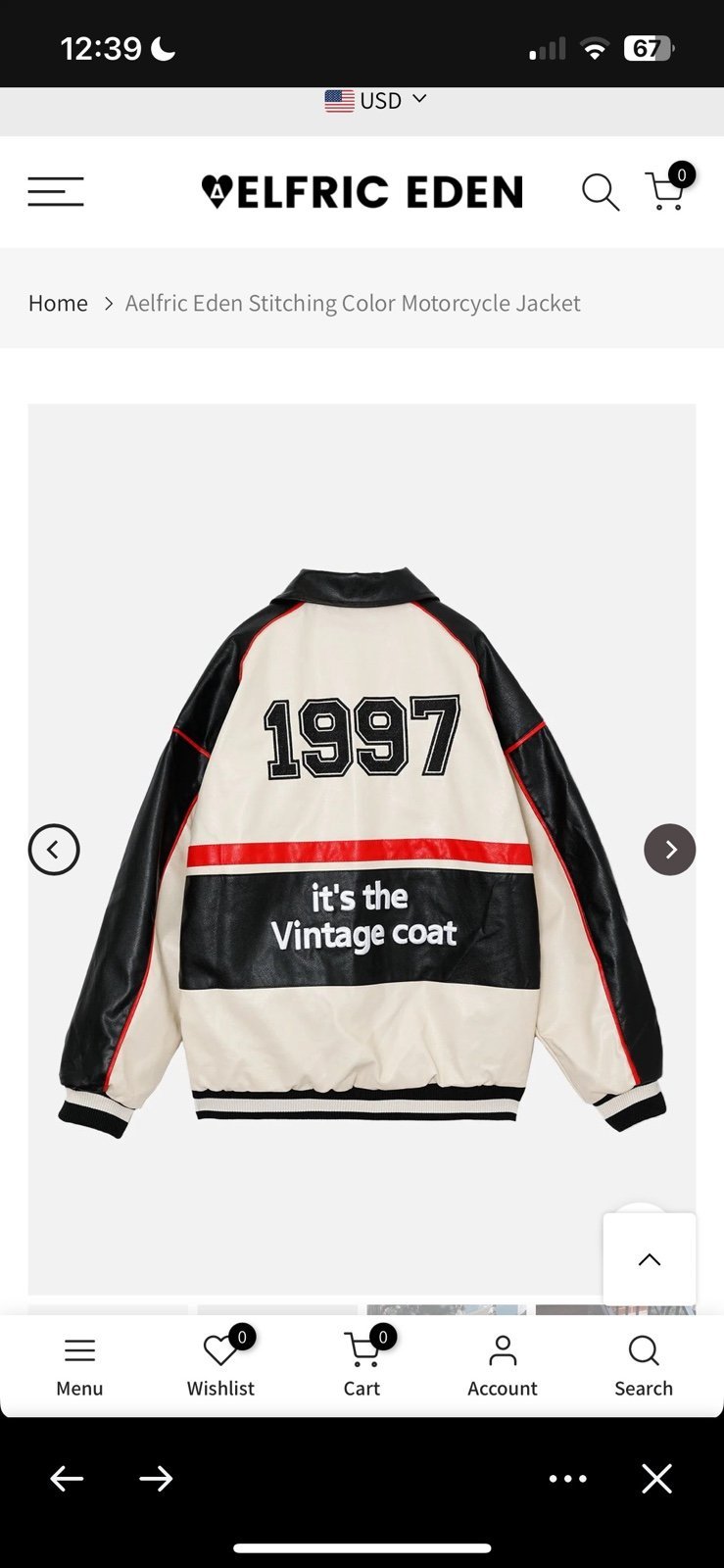Show previous product image
The height and width of the screenshot is (1568, 724).
tap(54, 850)
